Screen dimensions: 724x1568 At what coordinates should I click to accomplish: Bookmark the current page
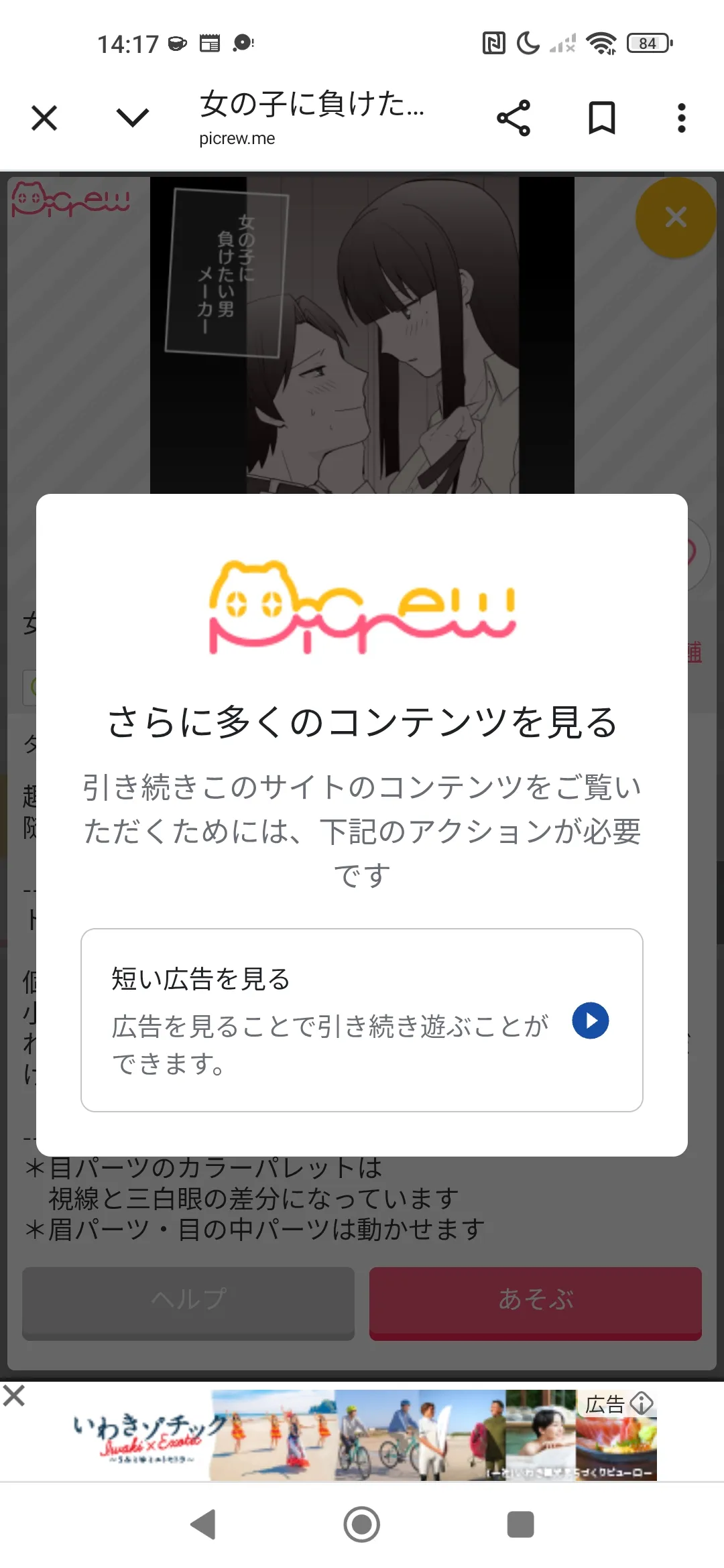601,119
